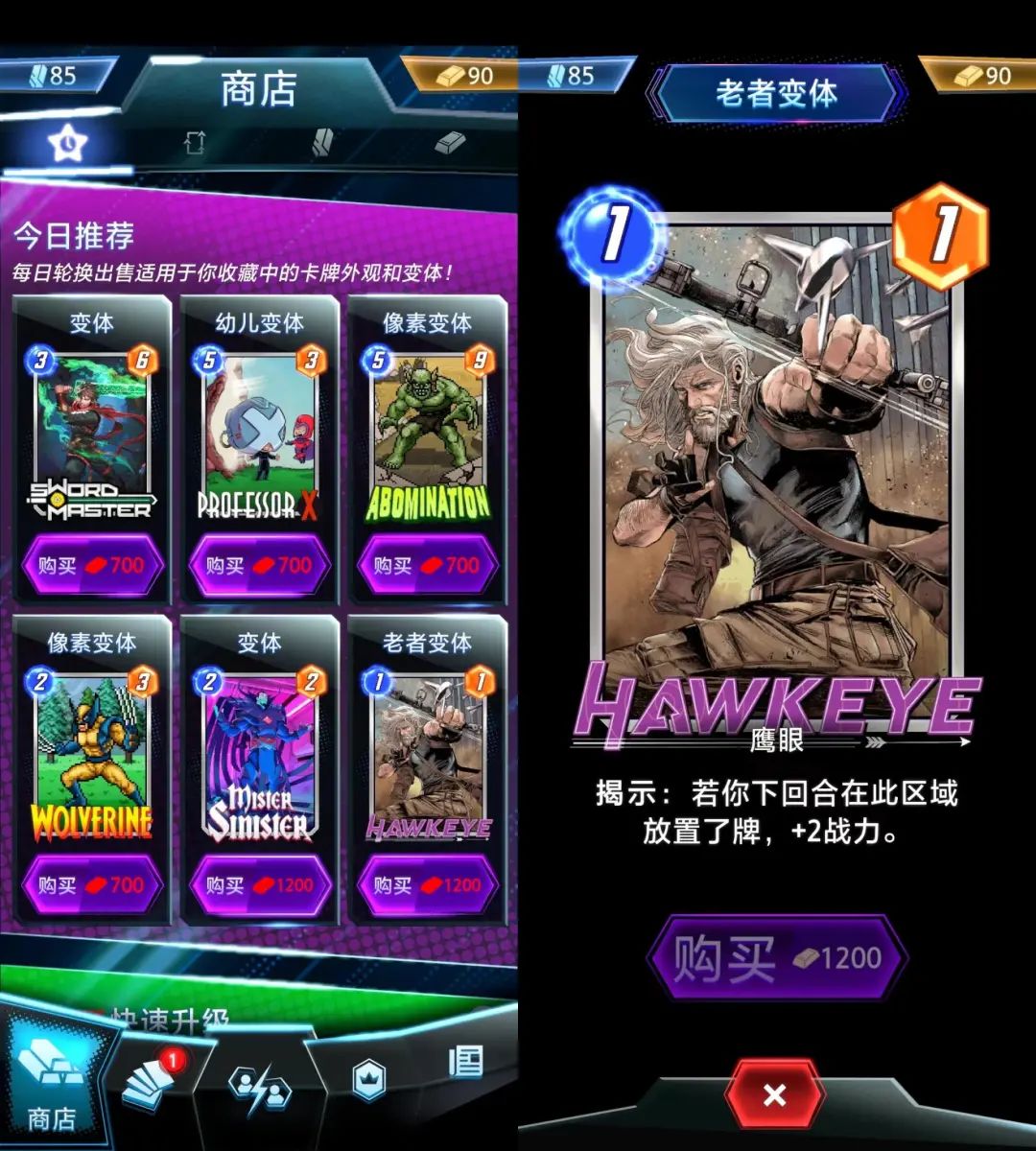
Task: Purchase the Abomination 像素变体
Action: [x=427, y=565]
